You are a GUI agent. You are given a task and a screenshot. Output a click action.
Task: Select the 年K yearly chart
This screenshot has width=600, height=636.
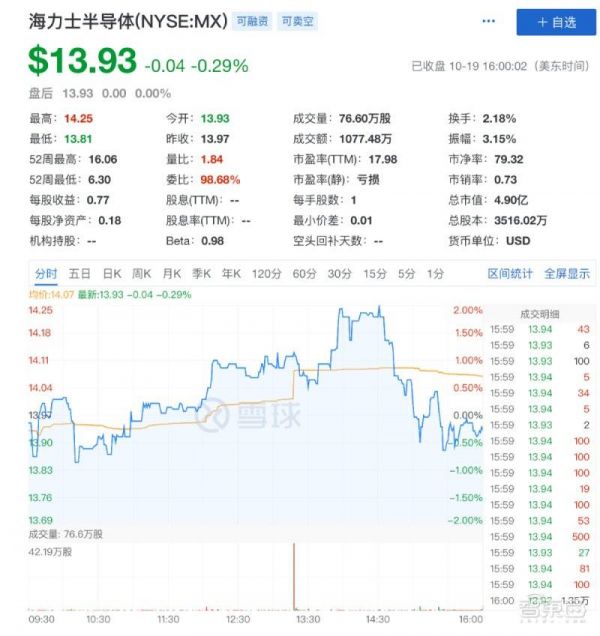232,274
